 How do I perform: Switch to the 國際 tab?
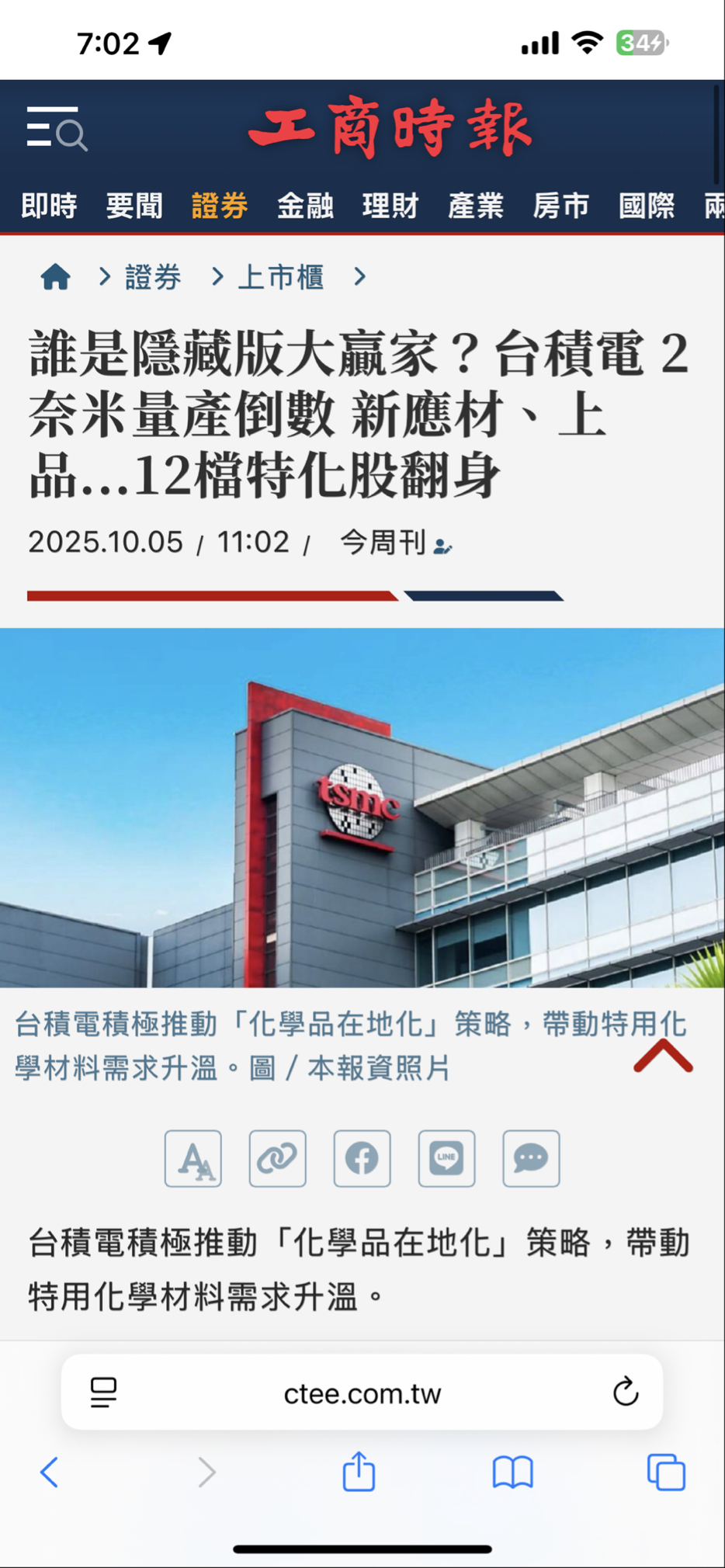coord(647,206)
